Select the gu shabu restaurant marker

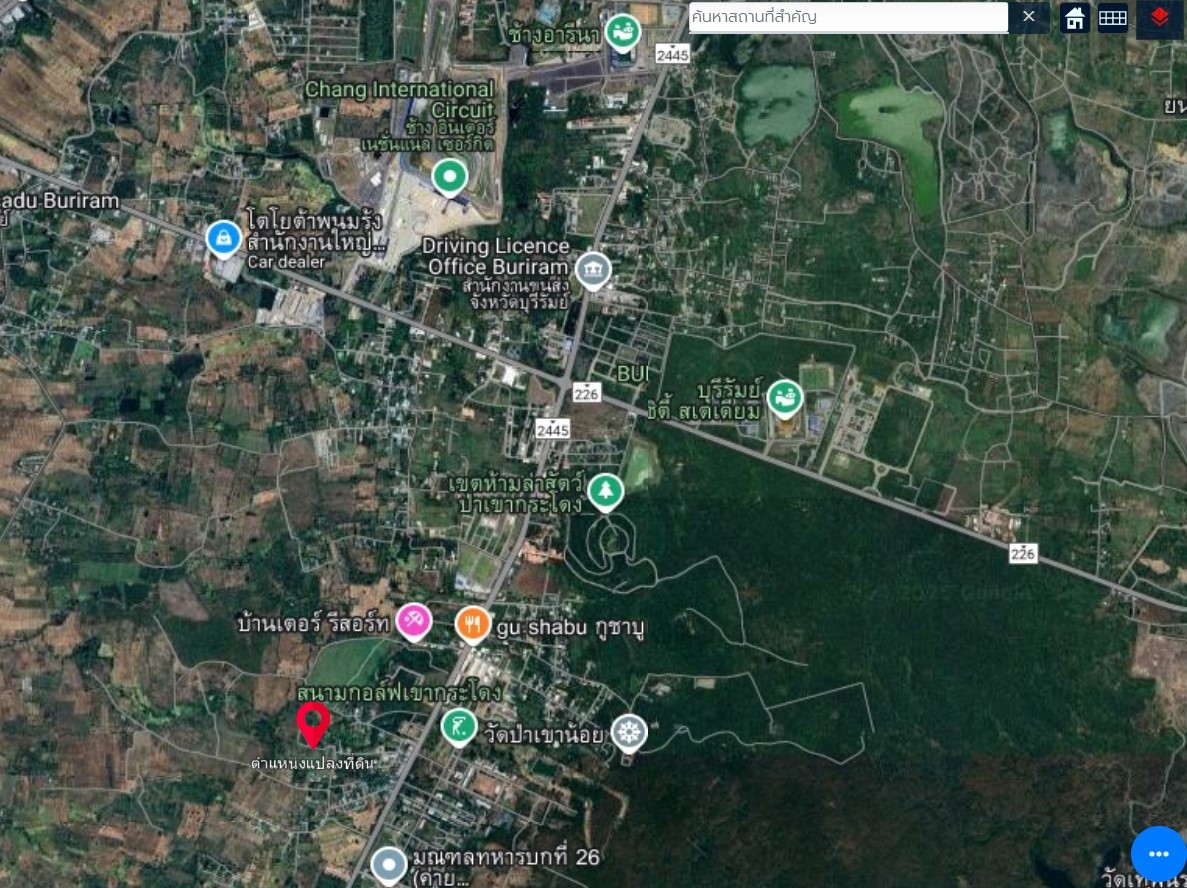pos(472,624)
